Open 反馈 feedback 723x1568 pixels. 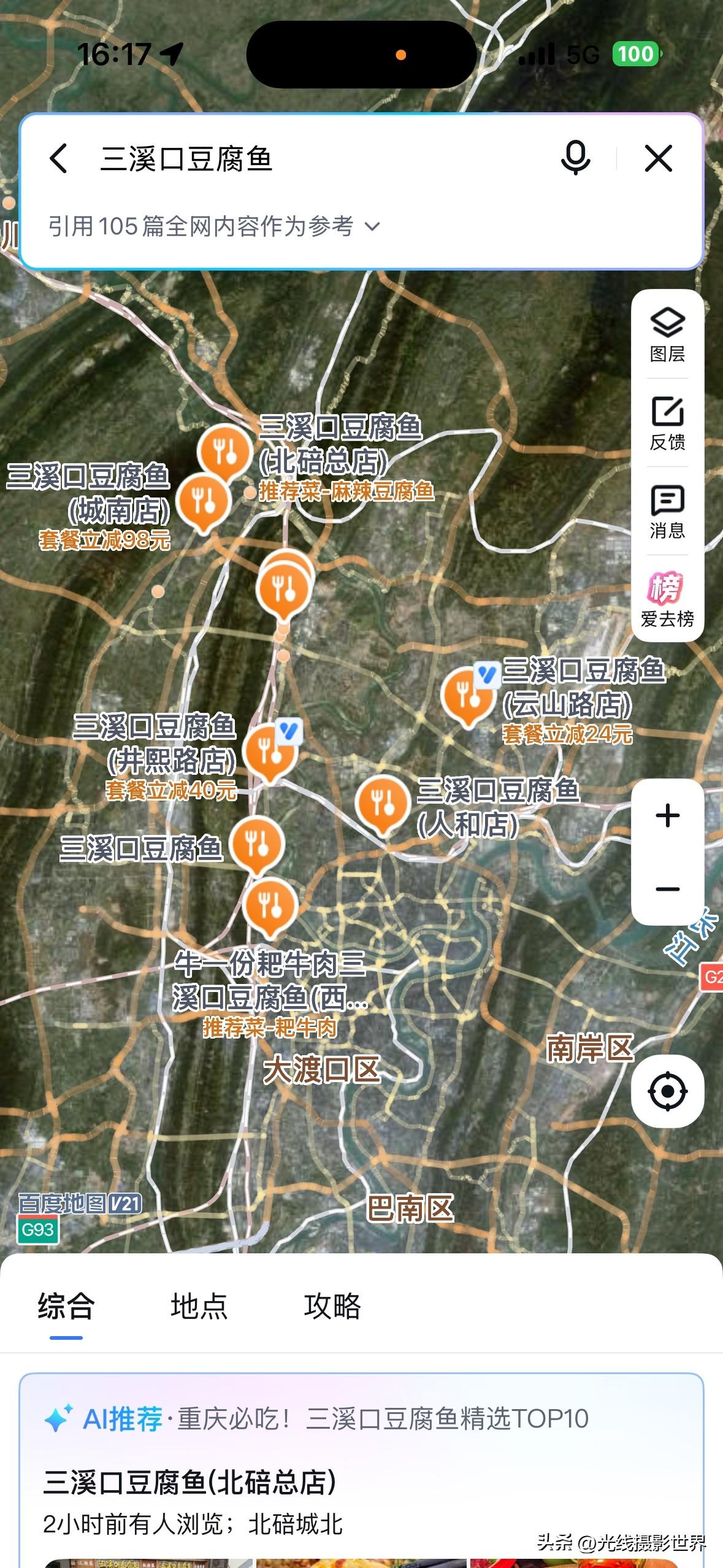[667, 423]
